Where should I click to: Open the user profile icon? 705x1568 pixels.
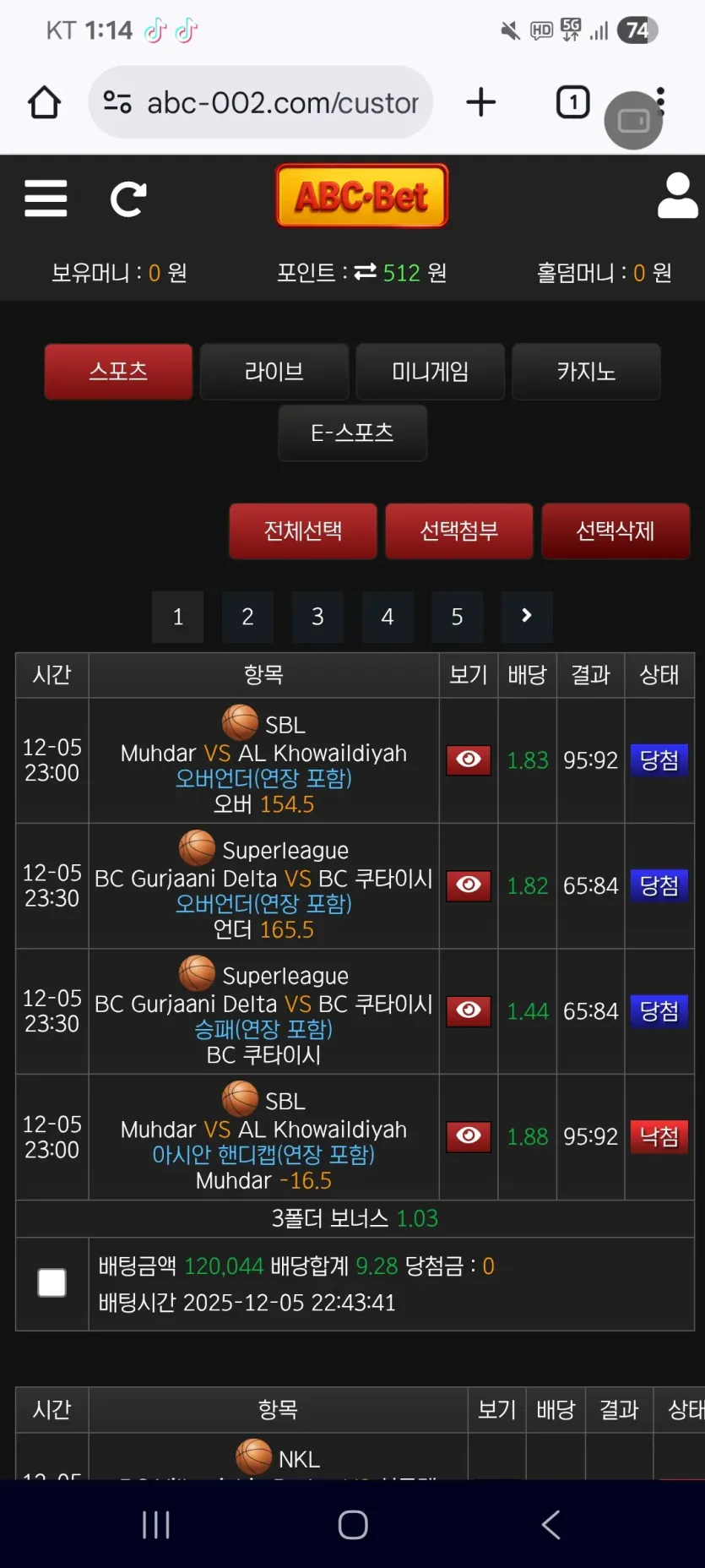coord(677,196)
